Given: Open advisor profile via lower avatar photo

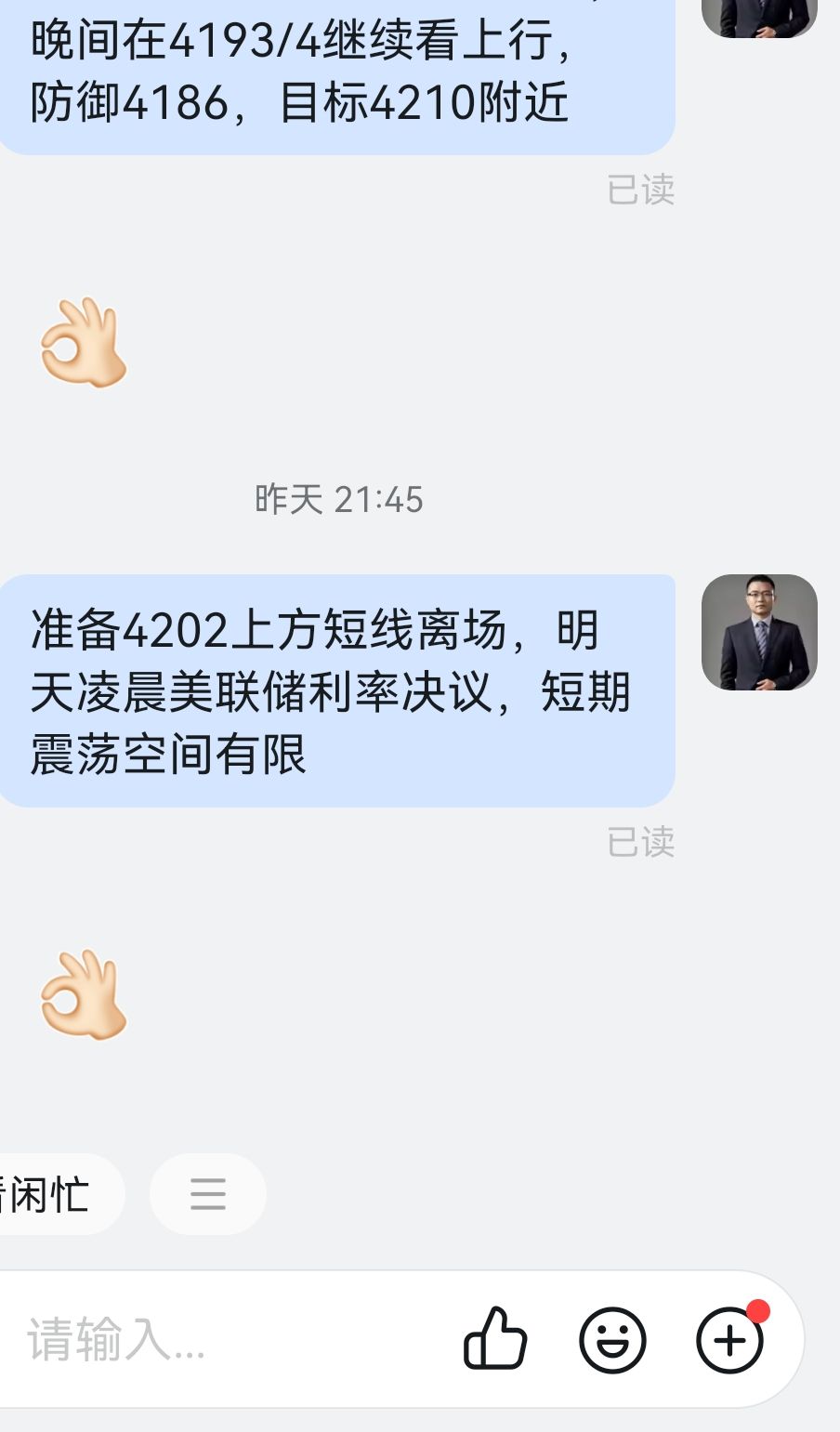Looking at the screenshot, I should point(762,633).
